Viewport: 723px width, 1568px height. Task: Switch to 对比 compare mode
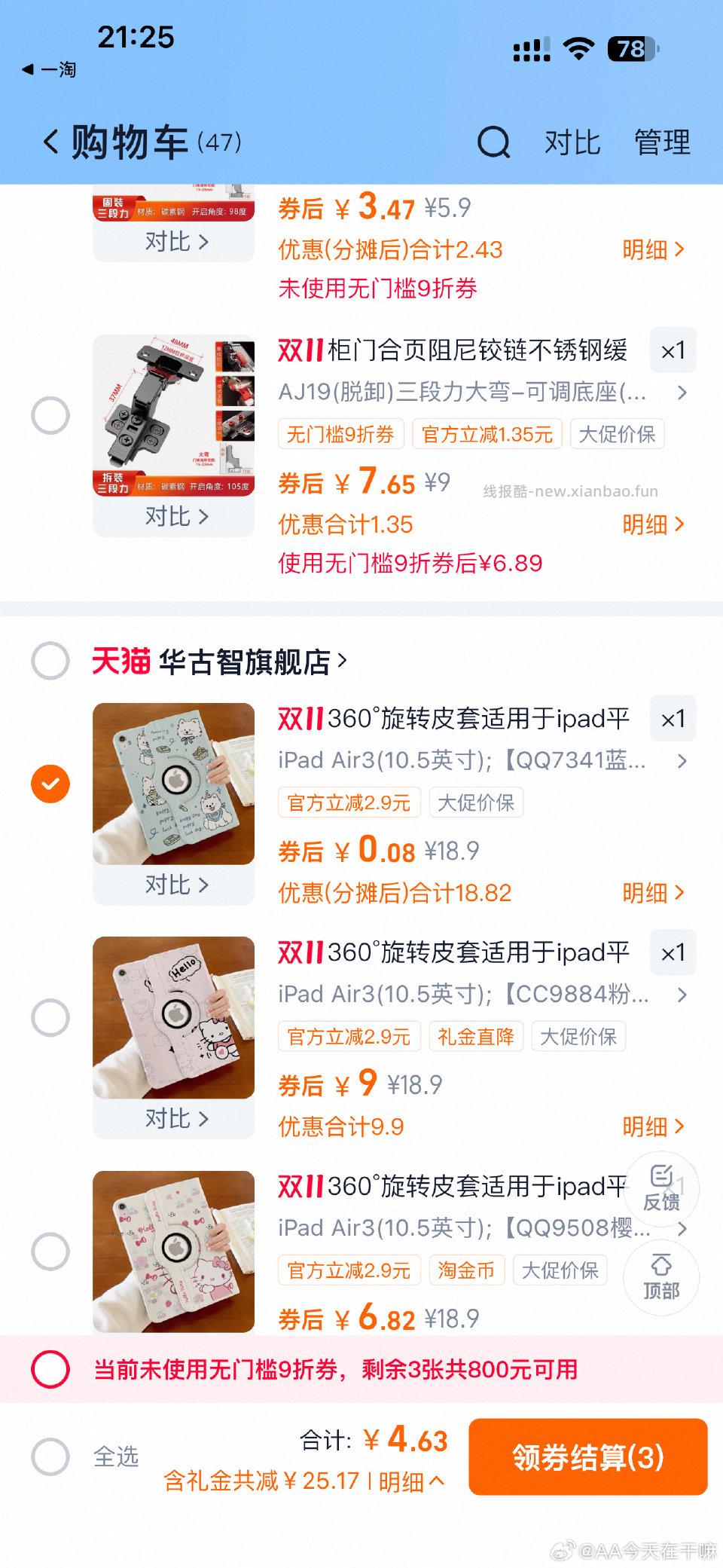(x=574, y=142)
